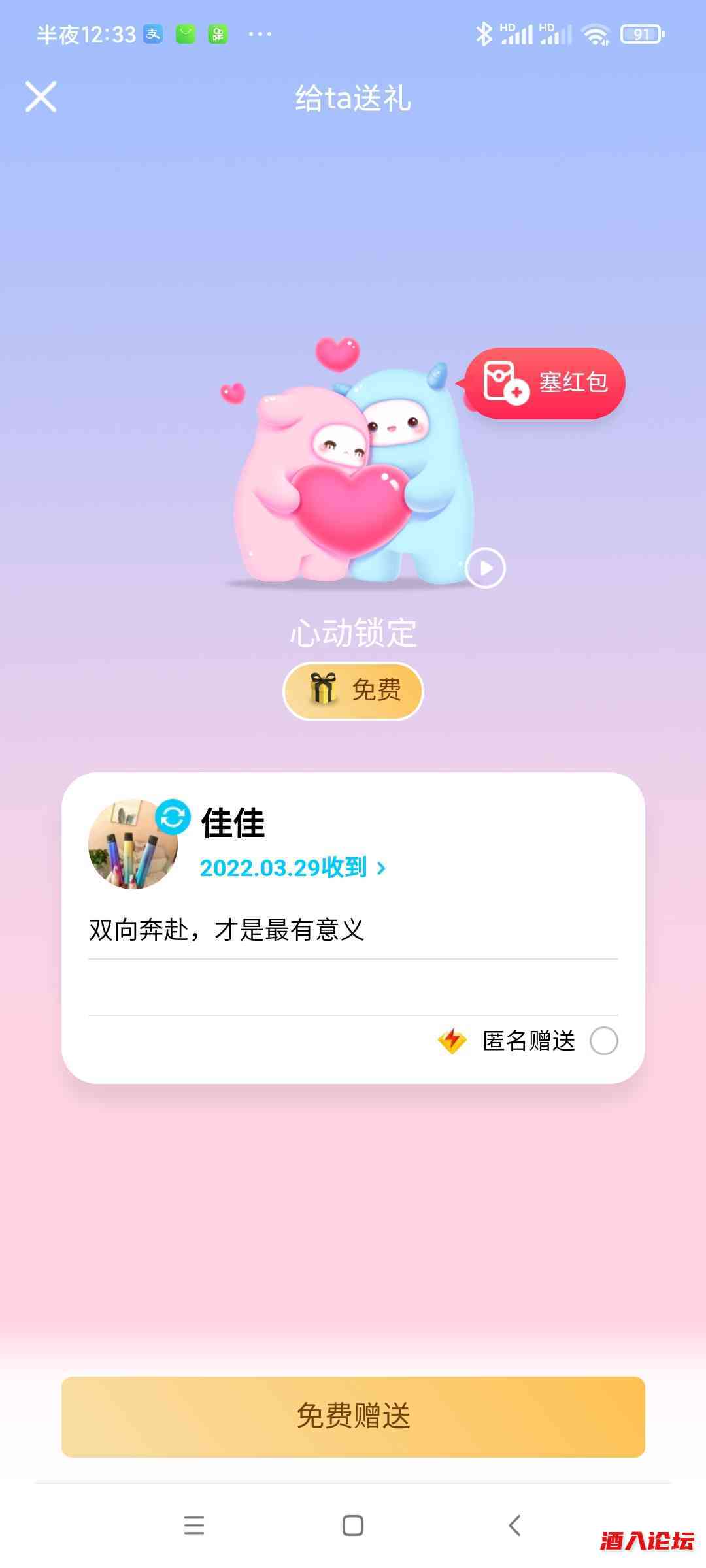This screenshot has height=1568, width=706.
Task: Edit the message 双向奔赴，才是最有意义
Action: tap(353, 930)
